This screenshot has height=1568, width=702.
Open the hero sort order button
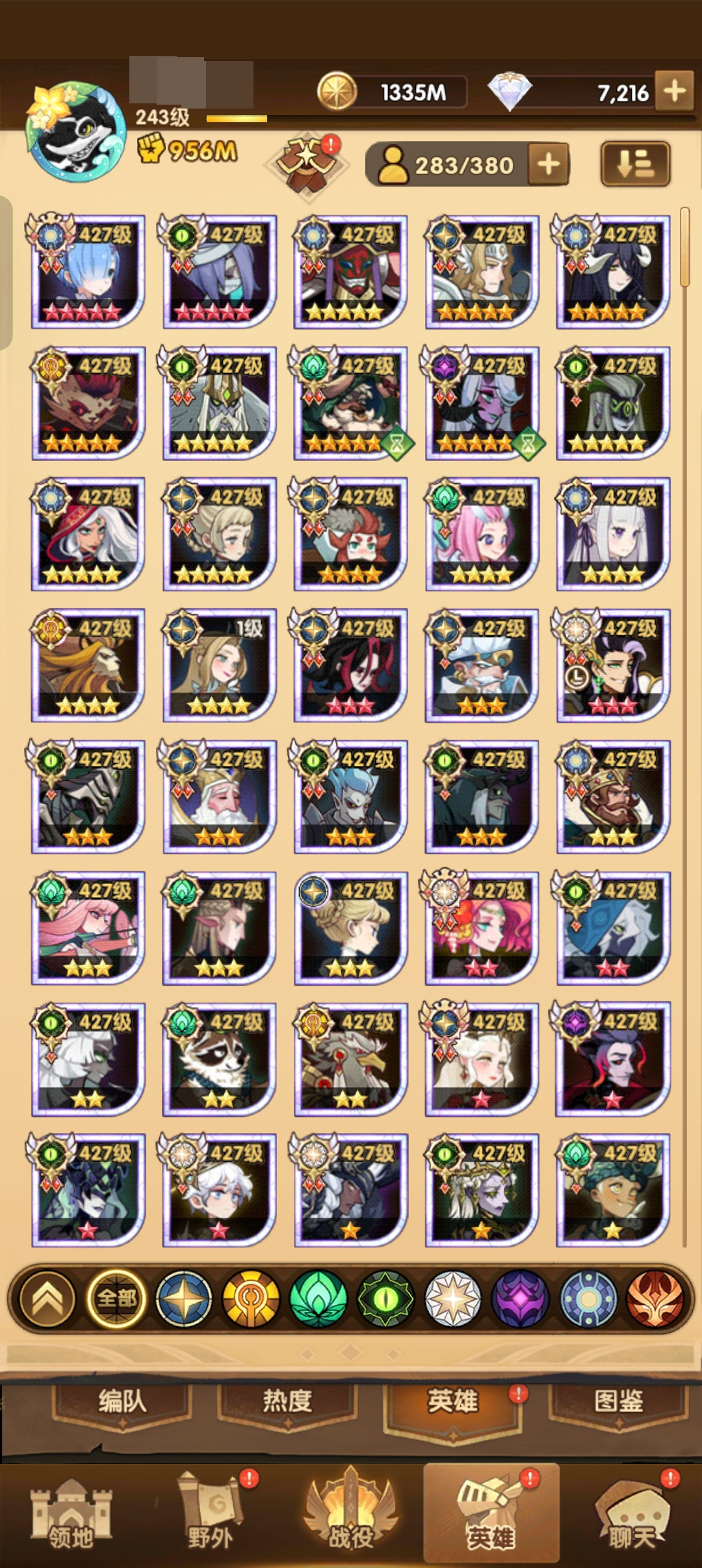point(635,164)
